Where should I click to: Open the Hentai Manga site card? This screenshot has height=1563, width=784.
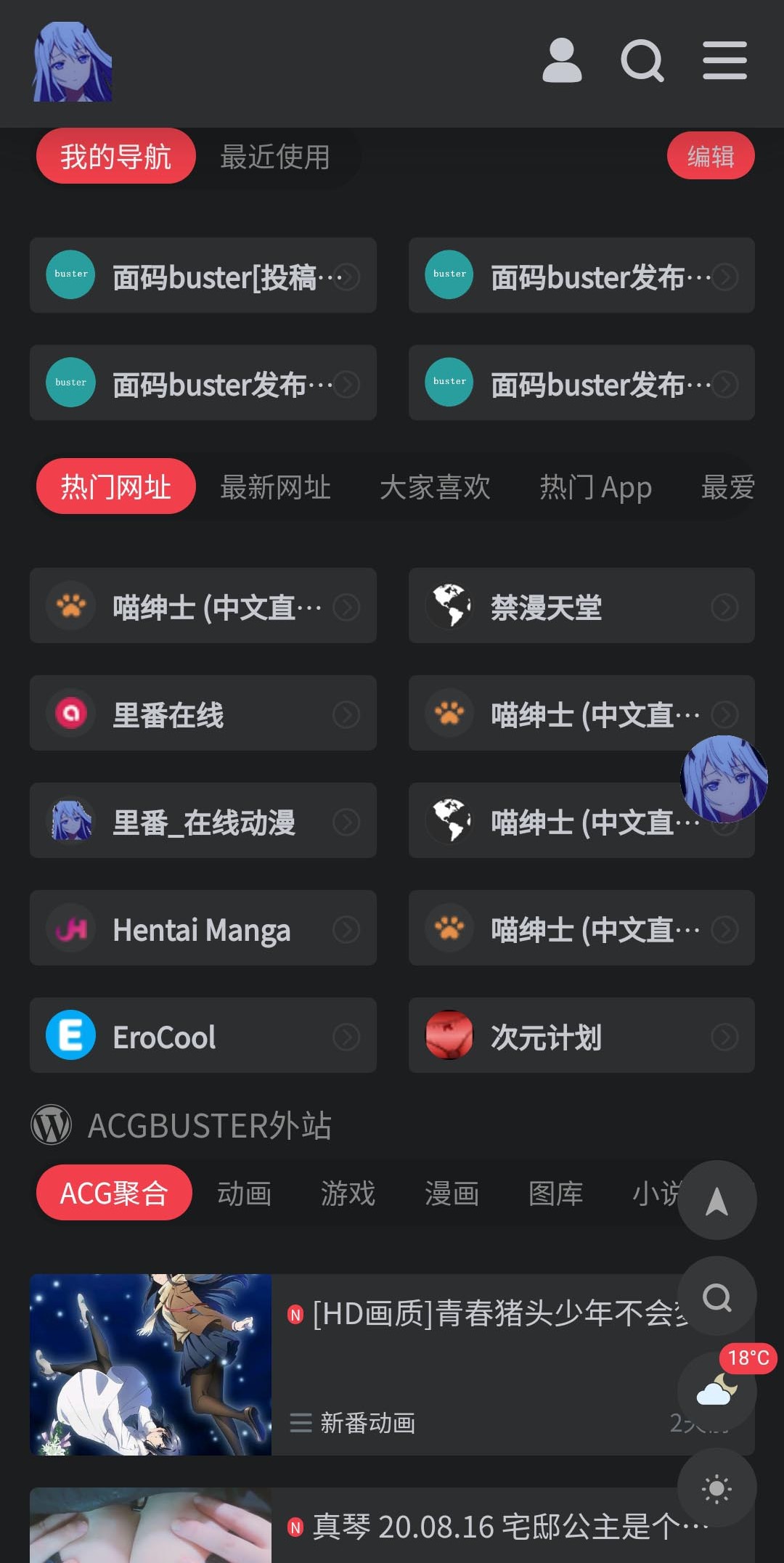point(203,929)
